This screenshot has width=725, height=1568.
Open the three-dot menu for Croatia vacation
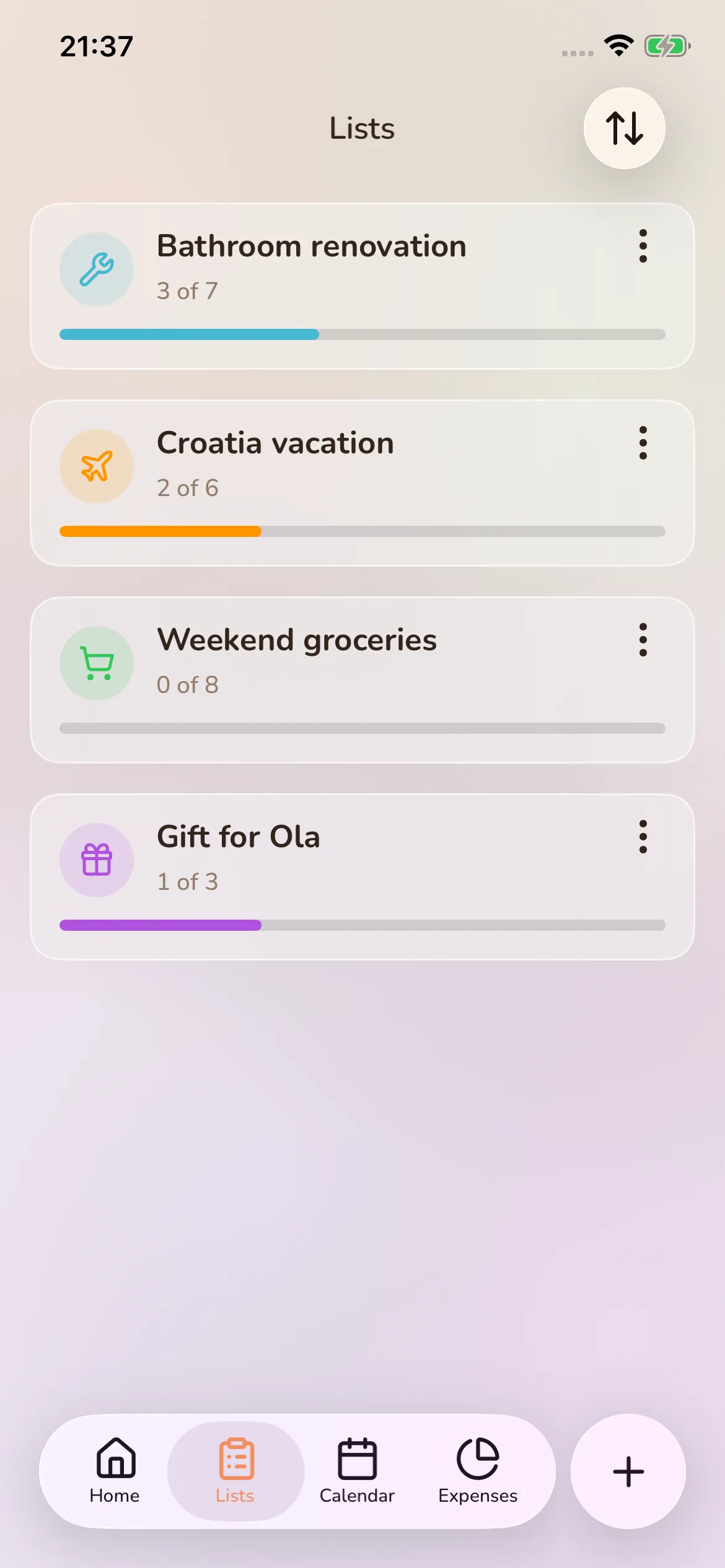pyautogui.click(x=643, y=443)
